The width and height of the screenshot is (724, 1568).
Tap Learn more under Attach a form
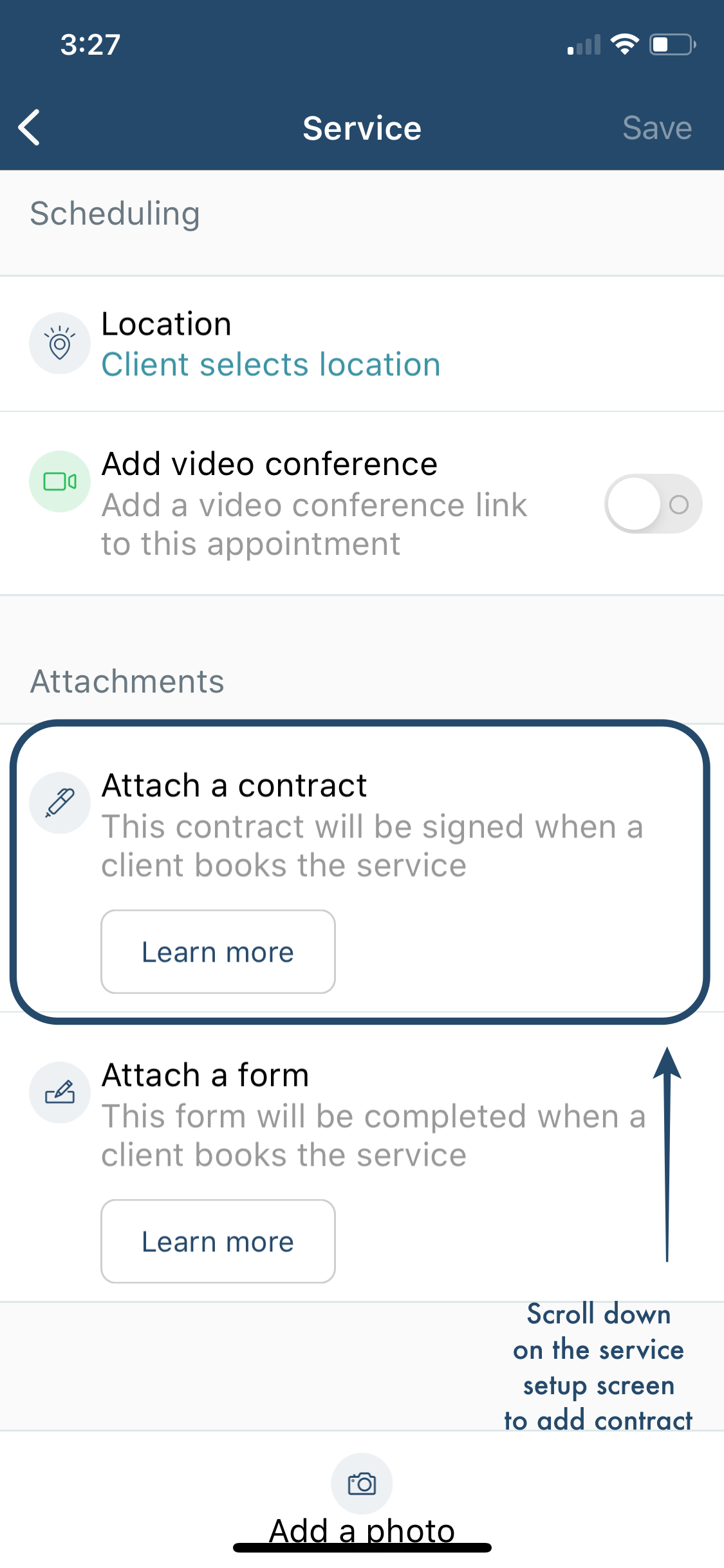click(218, 1241)
